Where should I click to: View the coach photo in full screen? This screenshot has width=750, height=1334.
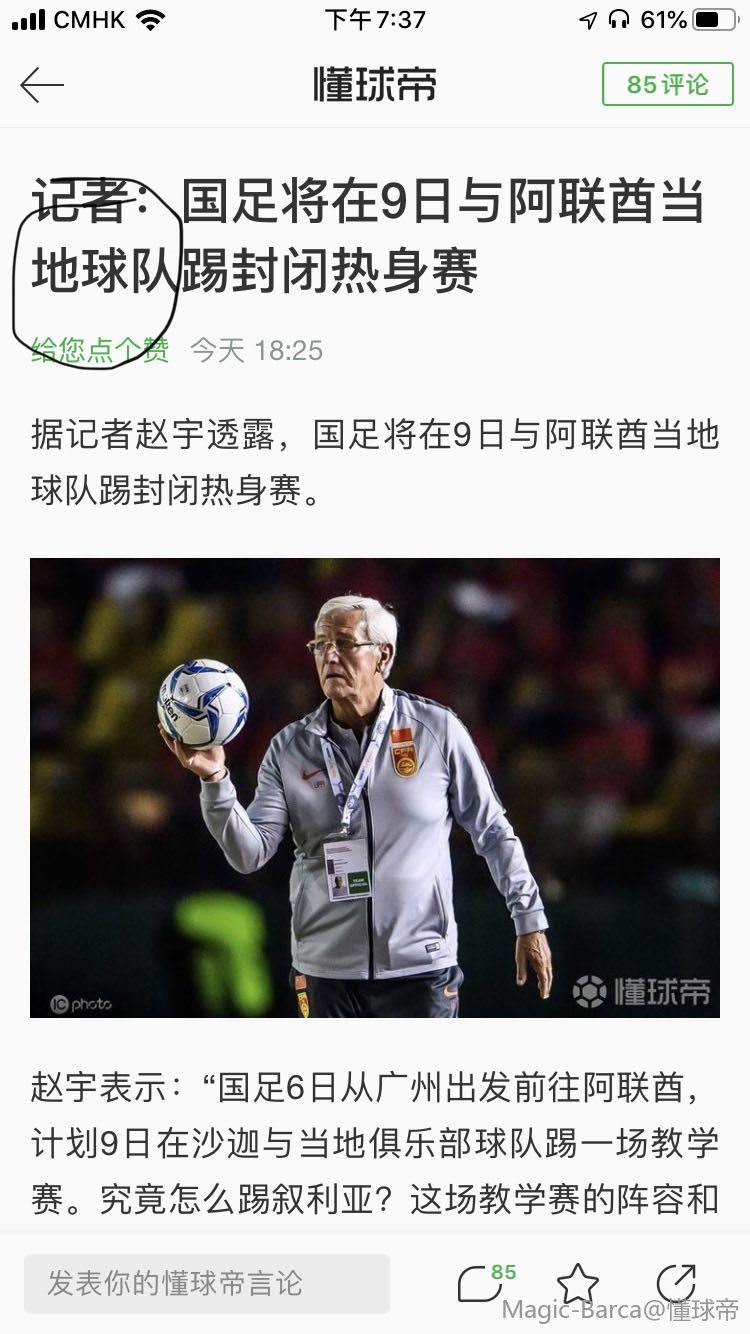click(375, 787)
